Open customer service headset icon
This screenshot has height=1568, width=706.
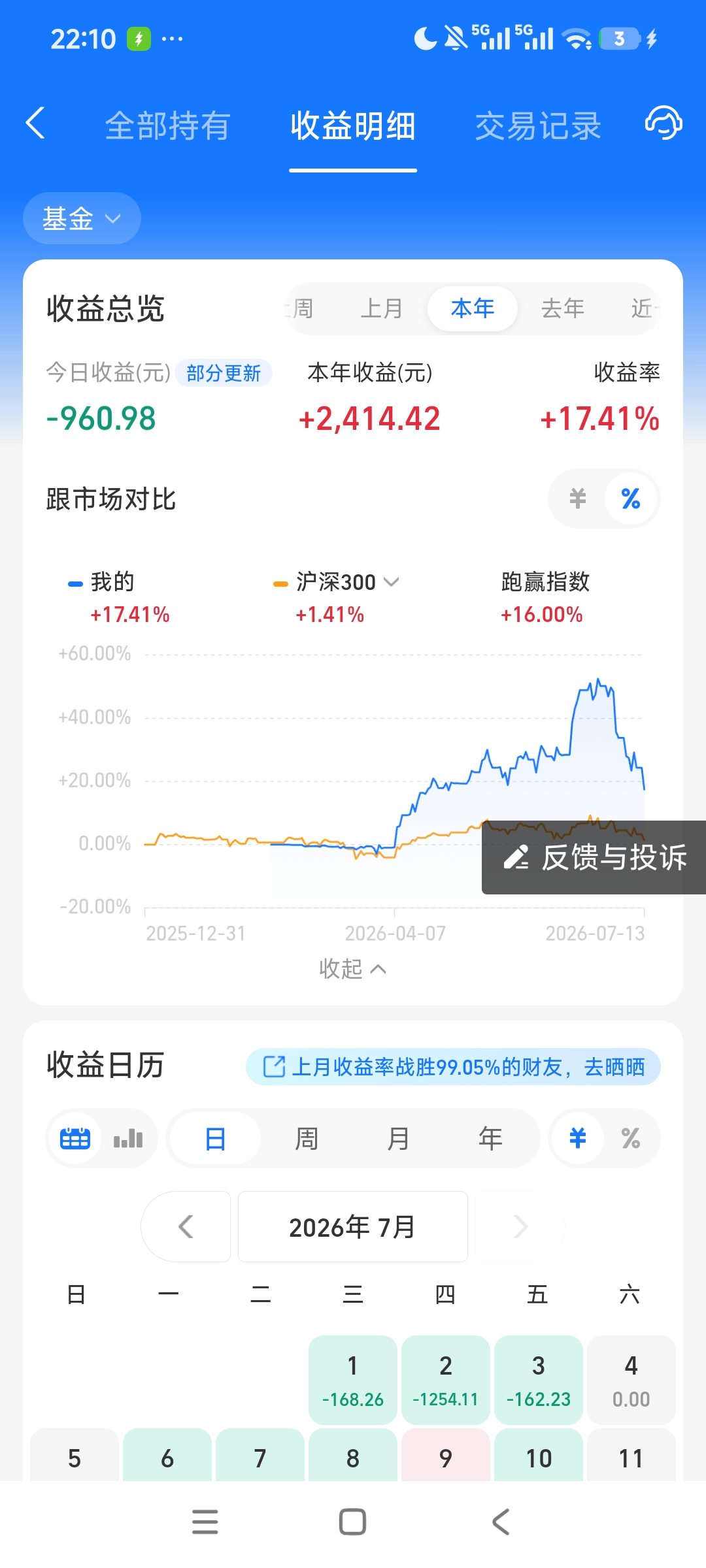tap(664, 123)
